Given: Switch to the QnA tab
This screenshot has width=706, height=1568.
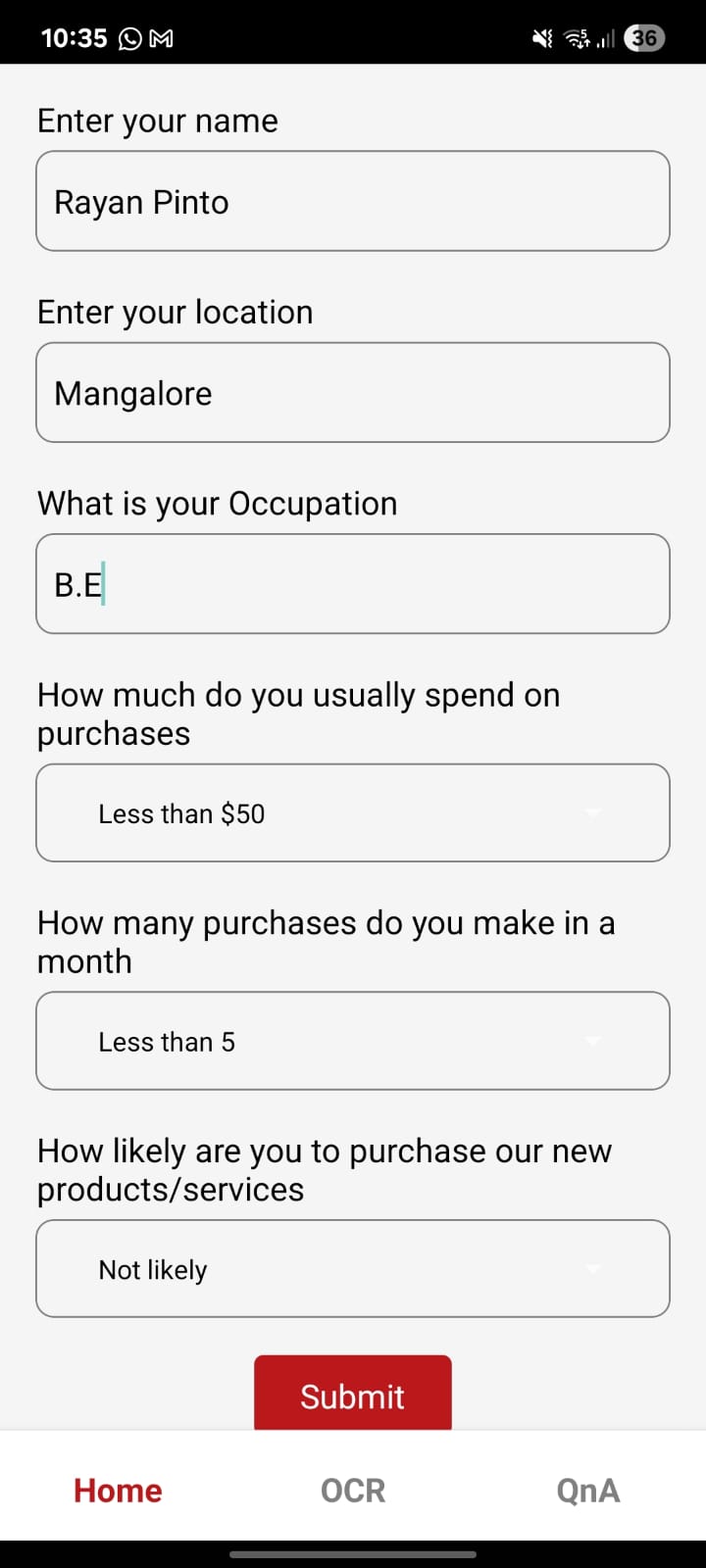Looking at the screenshot, I should 587,1491.
